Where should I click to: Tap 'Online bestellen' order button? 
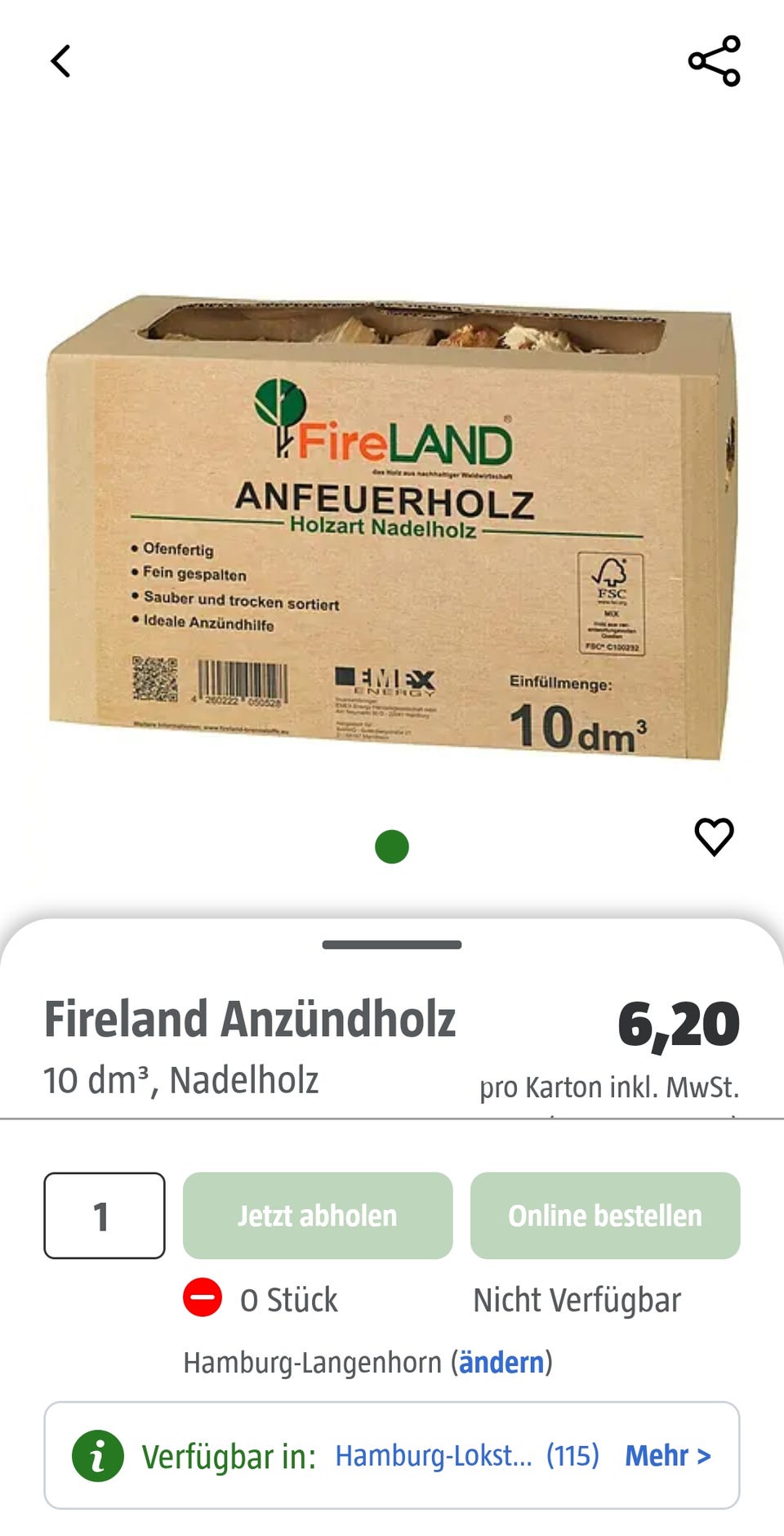[604, 1216]
